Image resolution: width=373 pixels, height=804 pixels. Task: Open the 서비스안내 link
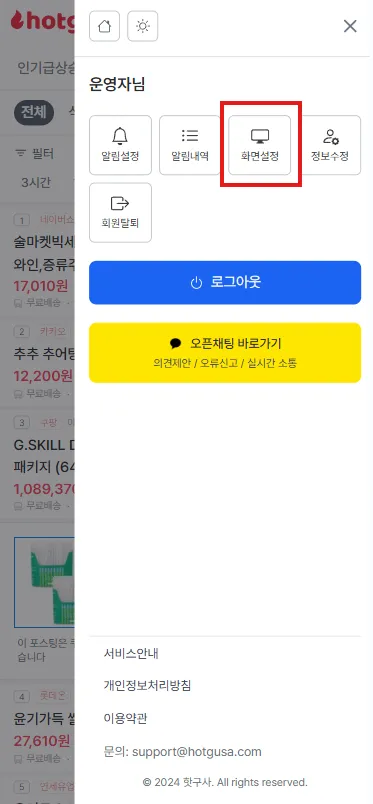[131, 653]
